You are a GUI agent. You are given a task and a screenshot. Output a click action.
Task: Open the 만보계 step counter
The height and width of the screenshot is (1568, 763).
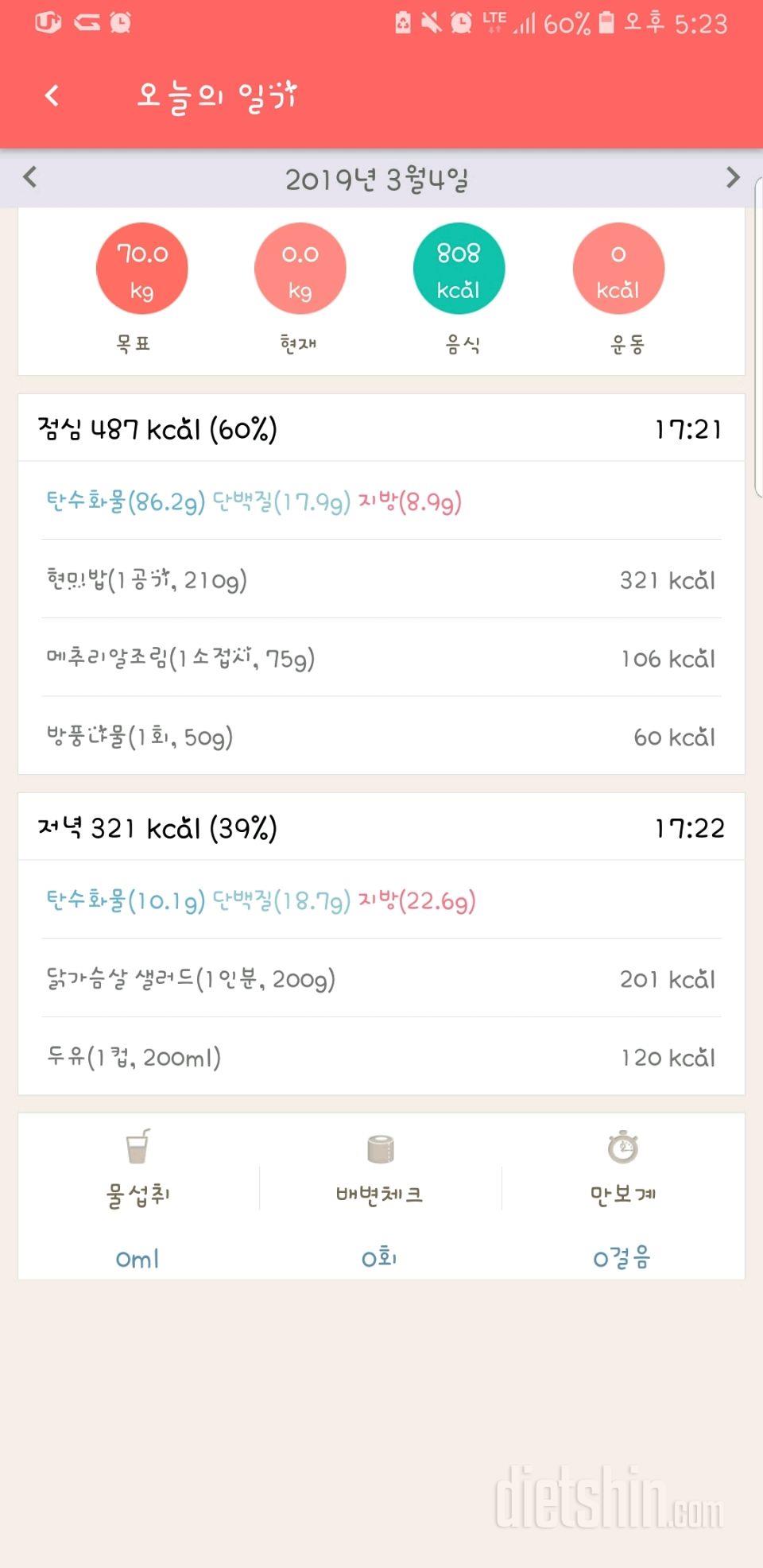click(622, 1192)
